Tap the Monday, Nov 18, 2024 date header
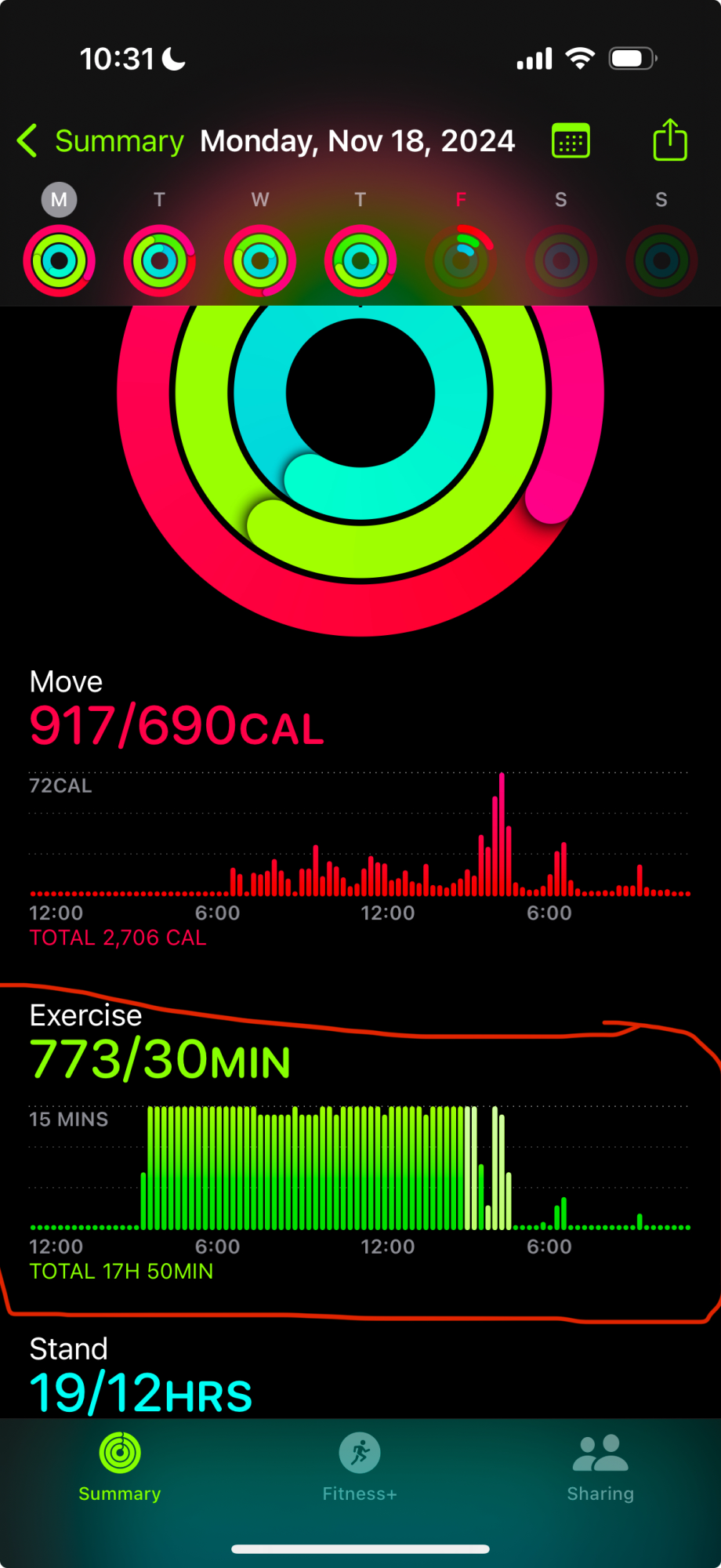721x1568 pixels. click(357, 141)
